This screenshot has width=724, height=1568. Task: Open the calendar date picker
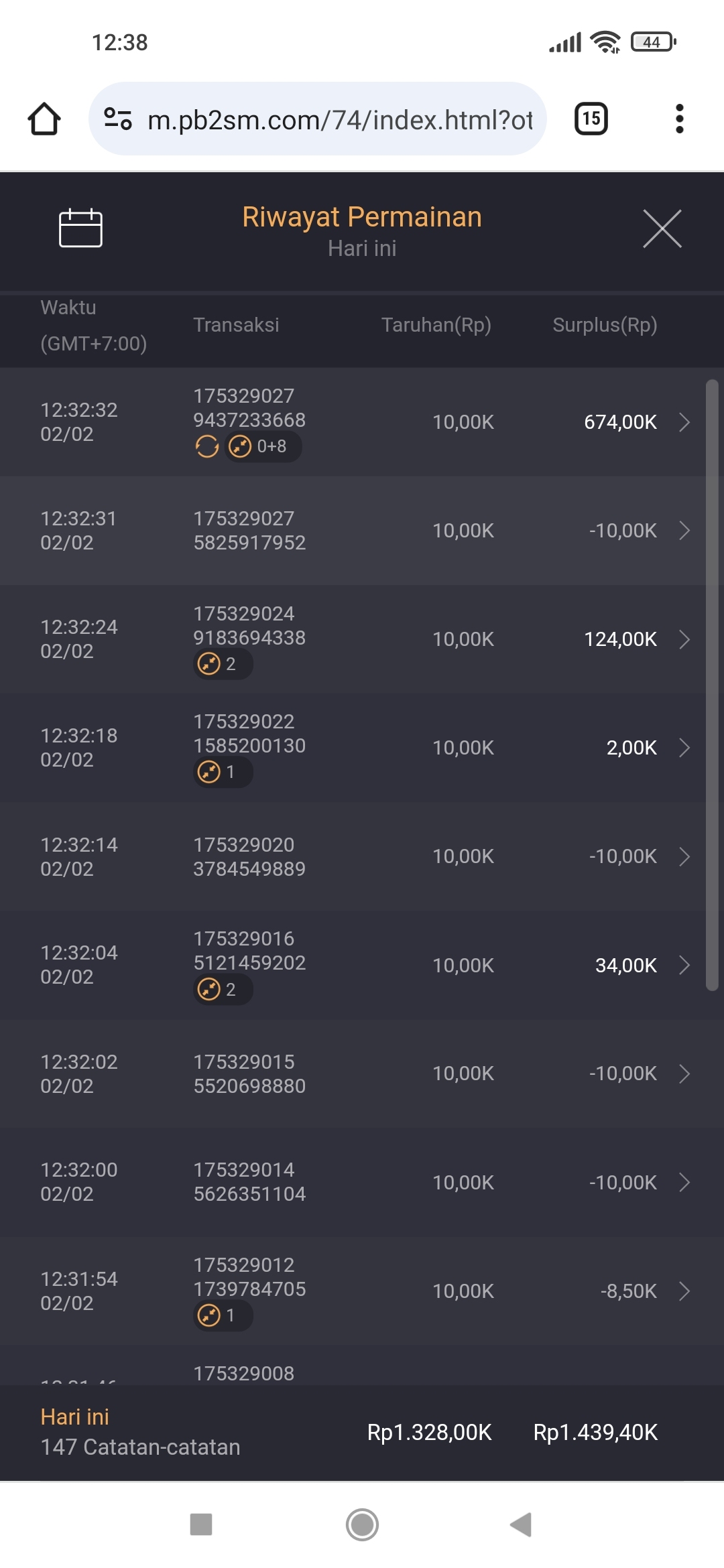(x=80, y=228)
